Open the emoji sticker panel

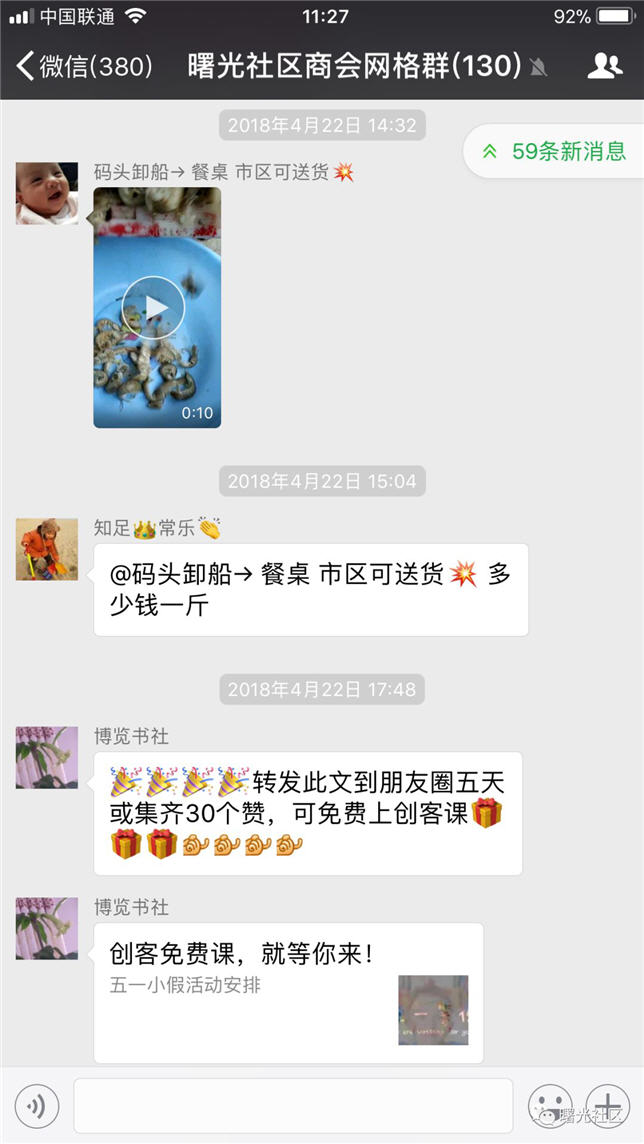[x=549, y=1106]
